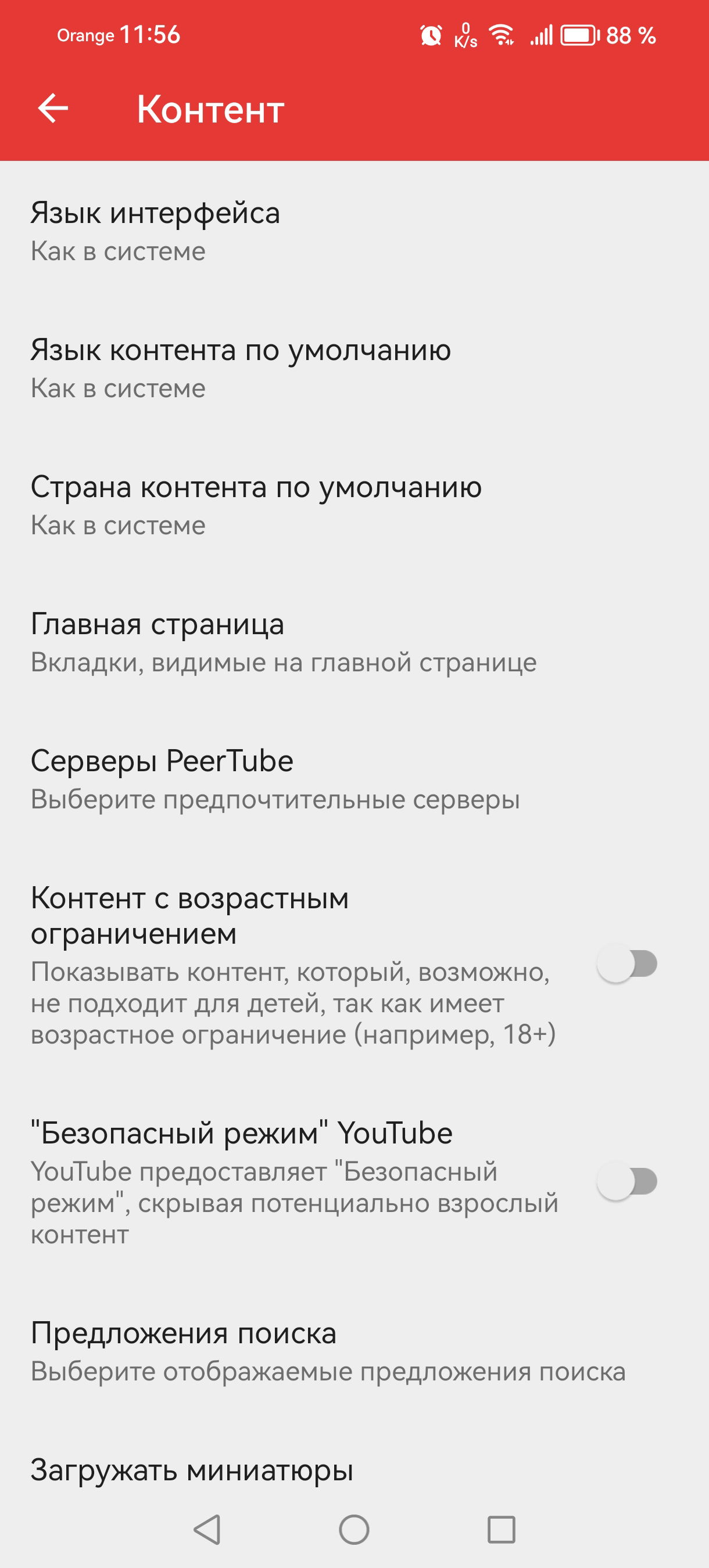This screenshot has width=709, height=1568.
Task: Open recent apps from the navigation bar
Action: [502, 1529]
